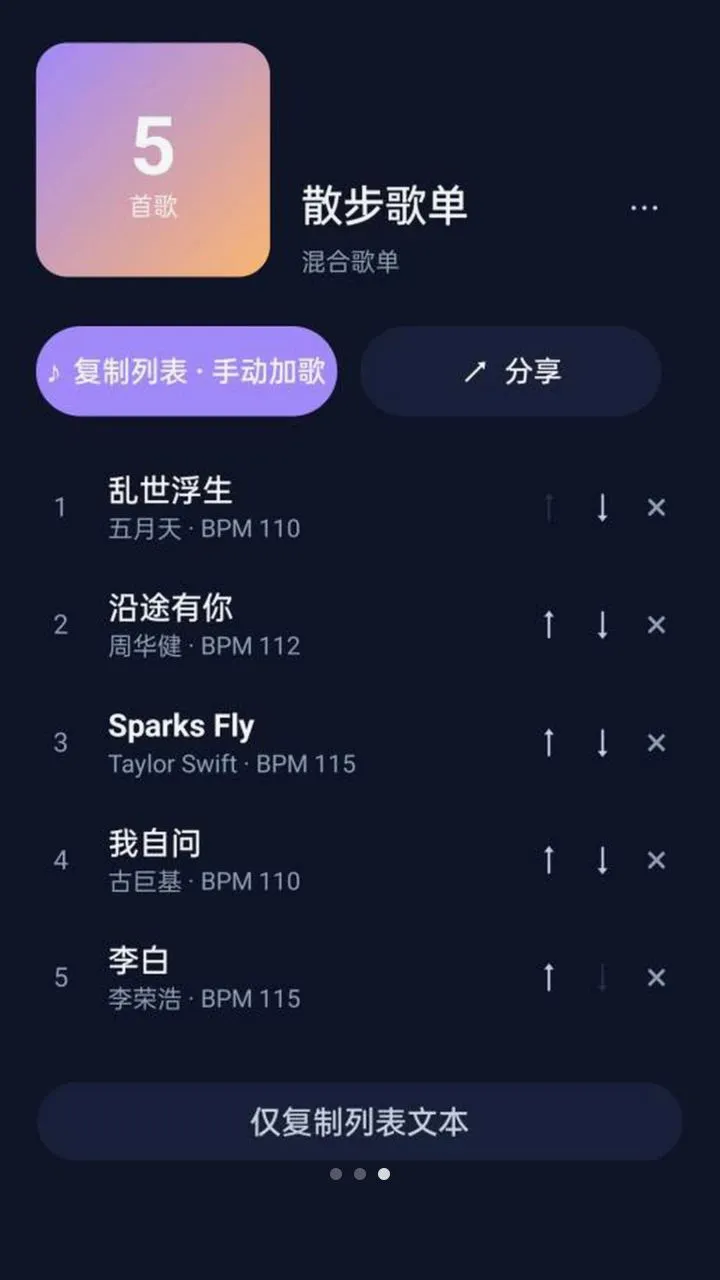The height and width of the screenshot is (1280, 720).
Task: Move 沿途有你 down in the list
Action: pos(602,625)
